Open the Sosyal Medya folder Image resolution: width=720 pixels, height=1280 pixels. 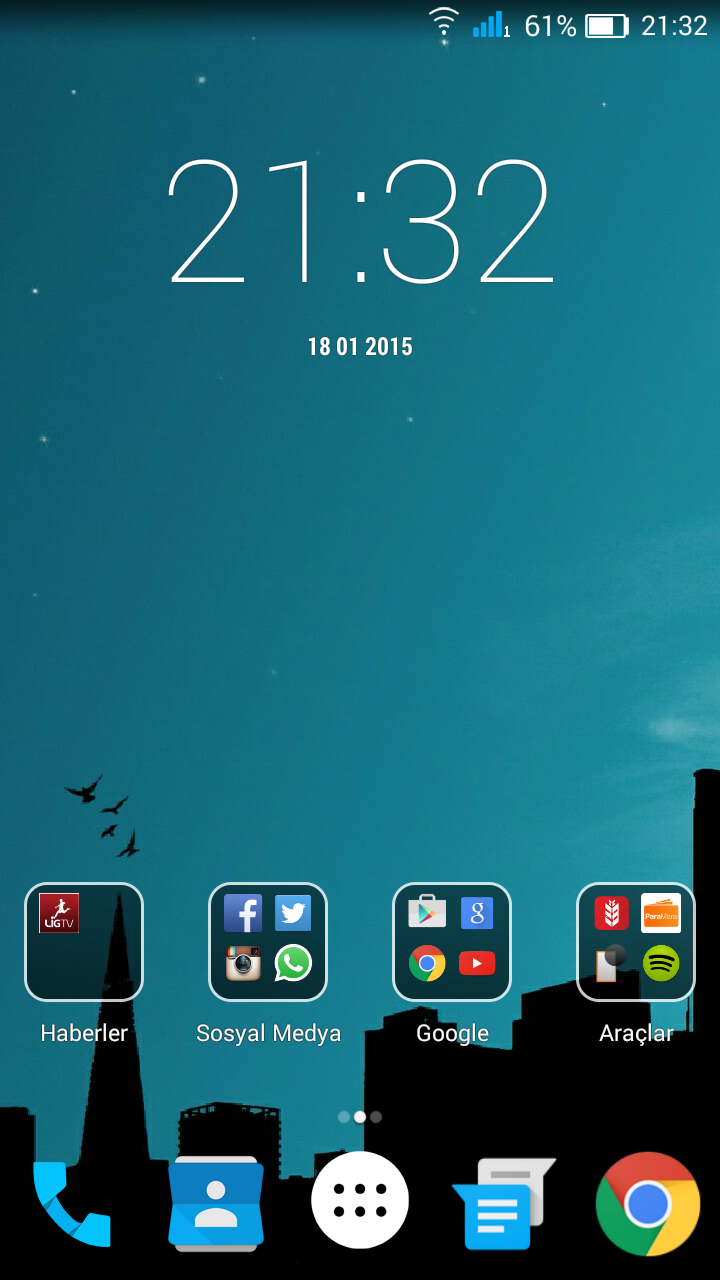point(268,942)
